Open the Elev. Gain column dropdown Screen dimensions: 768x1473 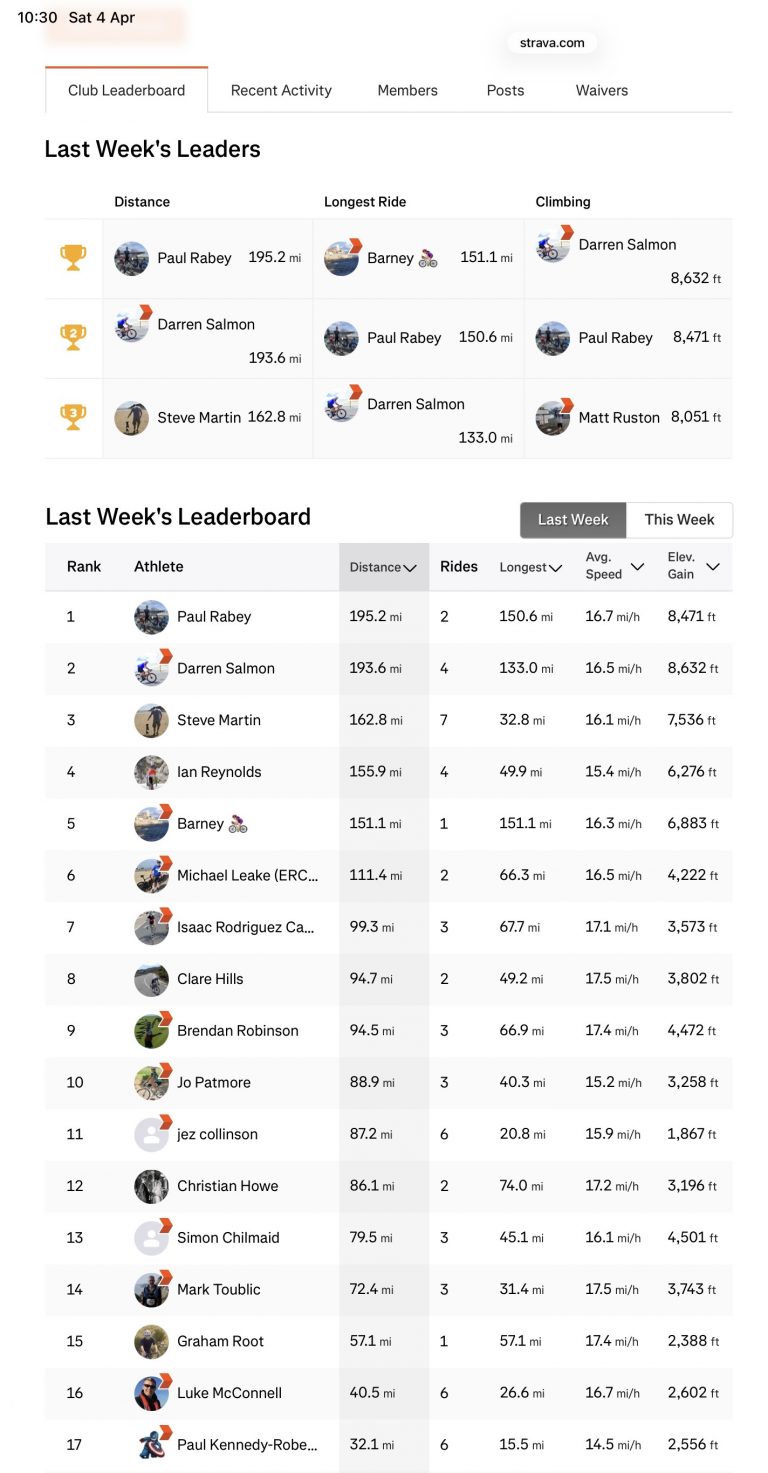click(713, 567)
